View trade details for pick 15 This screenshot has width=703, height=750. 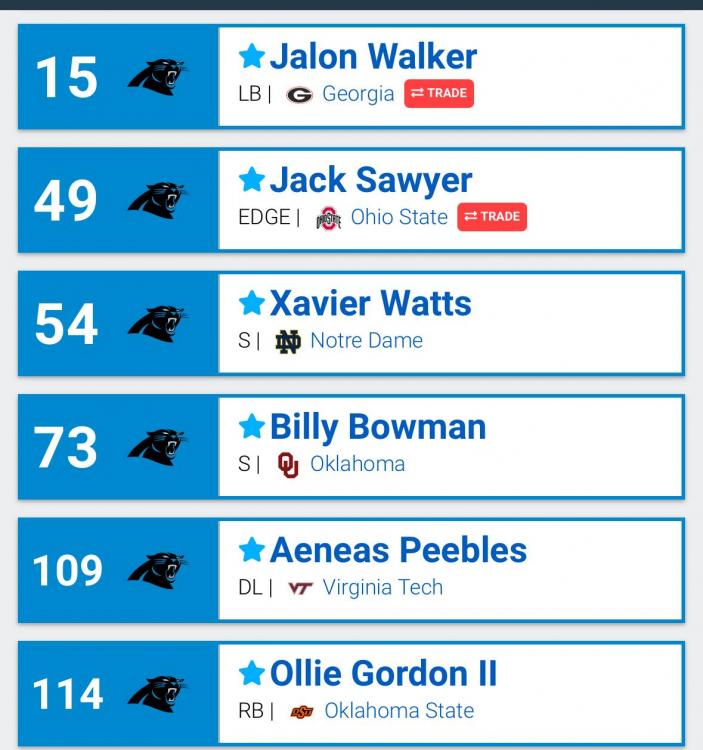[x=439, y=94]
